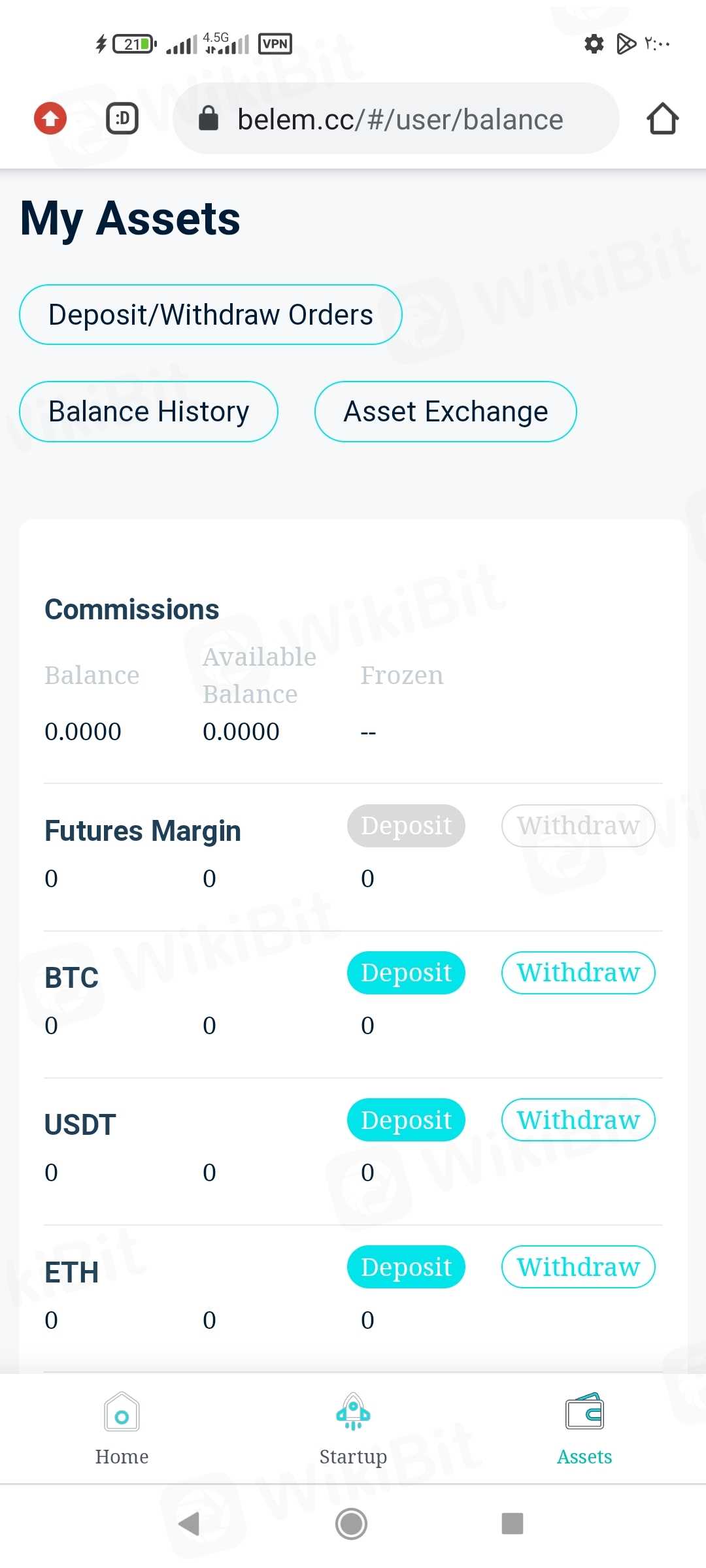Go to the browser home page

tap(662, 119)
